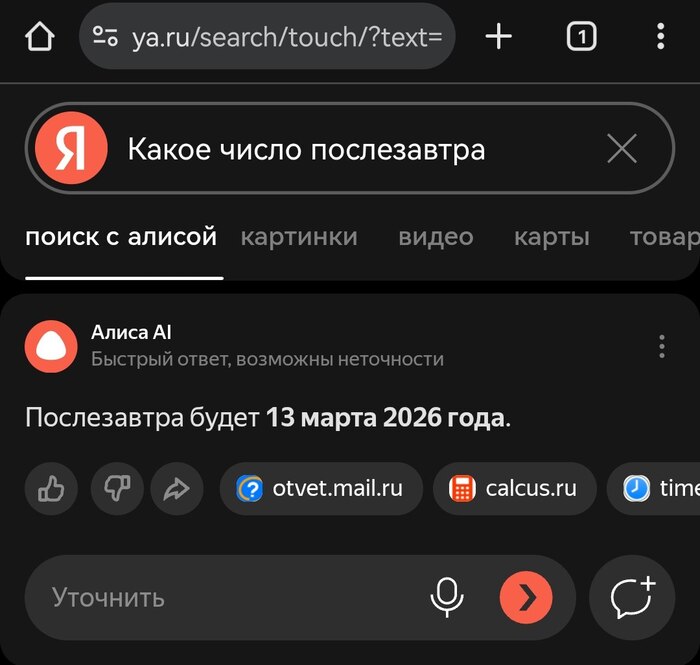This screenshot has width=700, height=665.
Task: Open a new browser tab
Action: pos(498,37)
